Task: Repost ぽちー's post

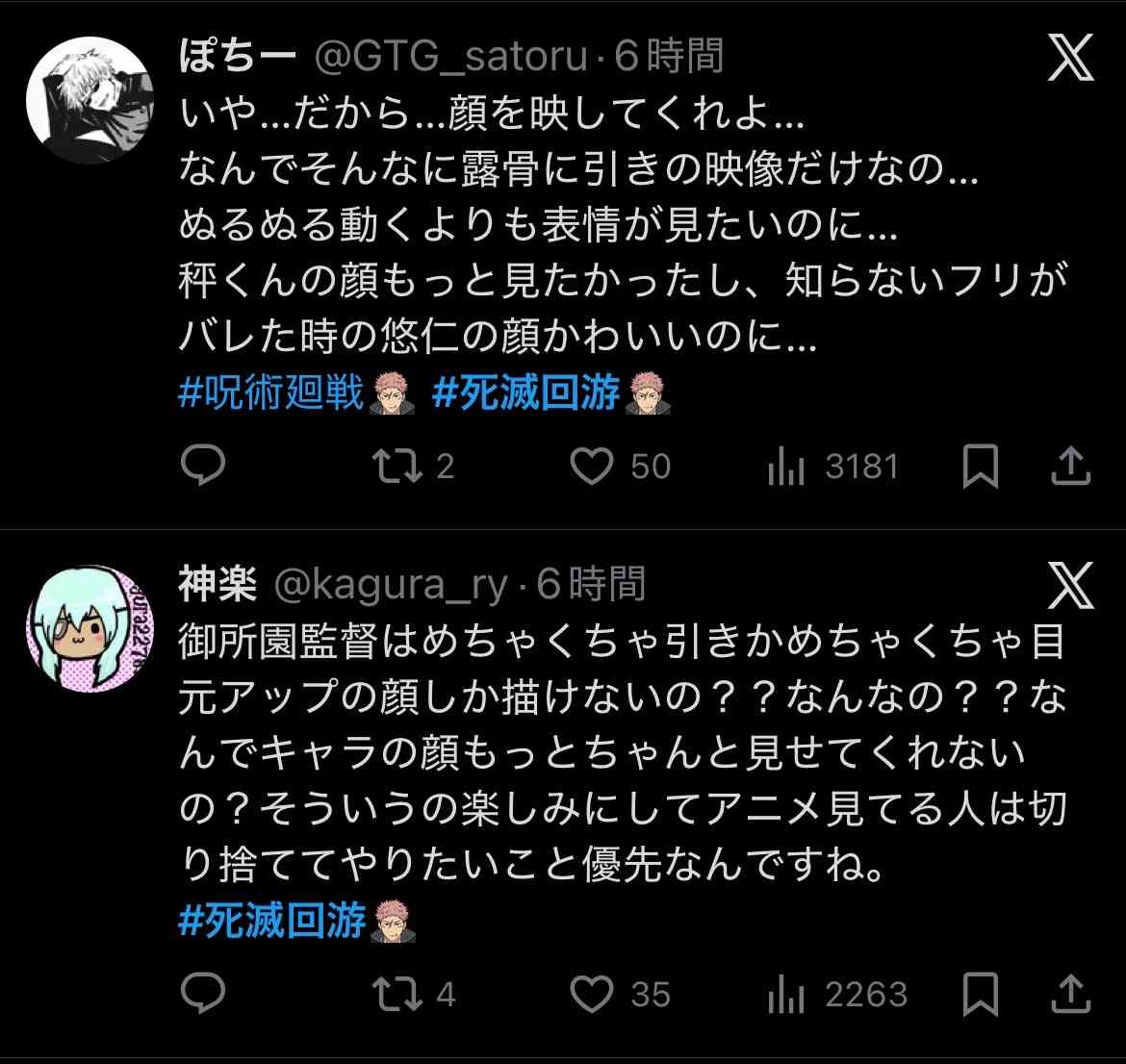Action: [x=397, y=467]
